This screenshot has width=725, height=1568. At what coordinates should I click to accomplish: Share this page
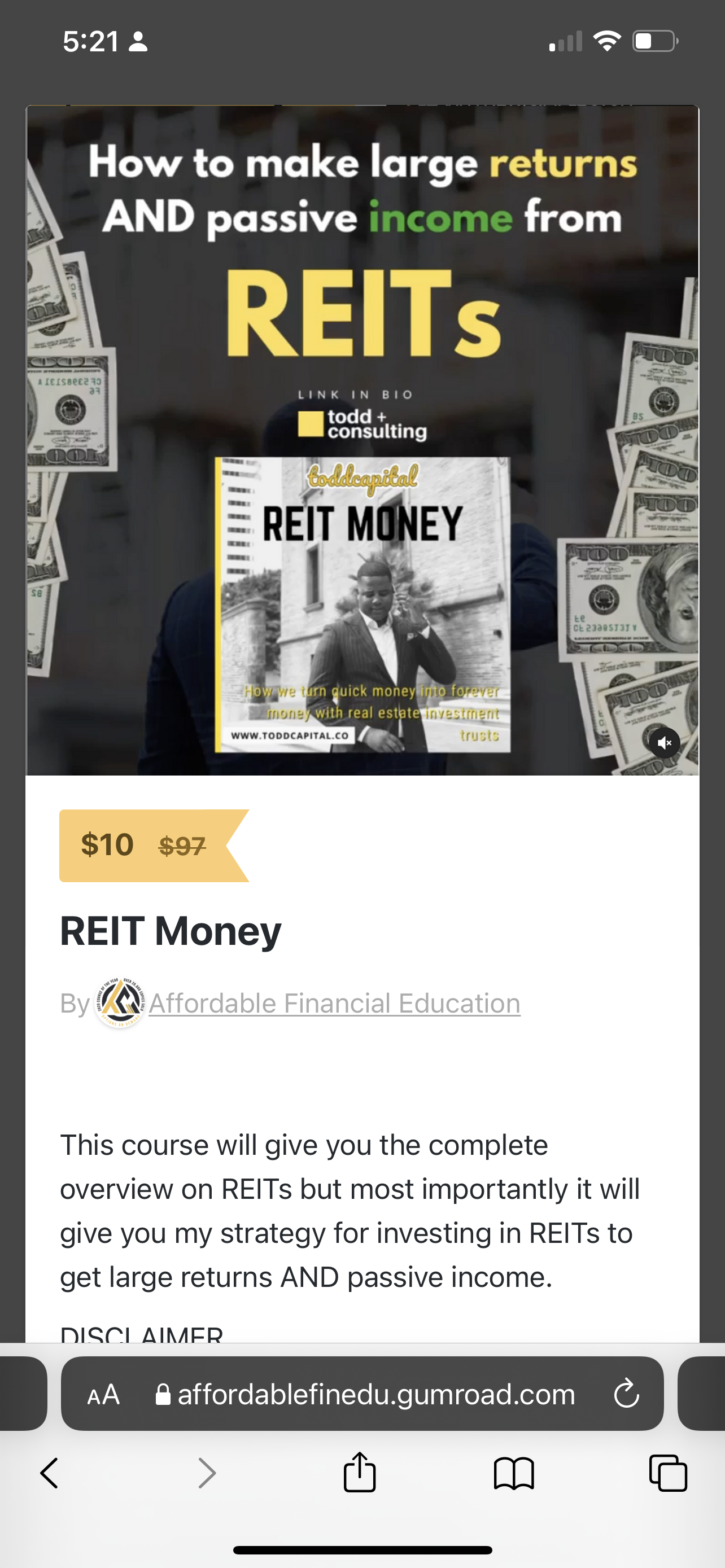coord(360,1473)
